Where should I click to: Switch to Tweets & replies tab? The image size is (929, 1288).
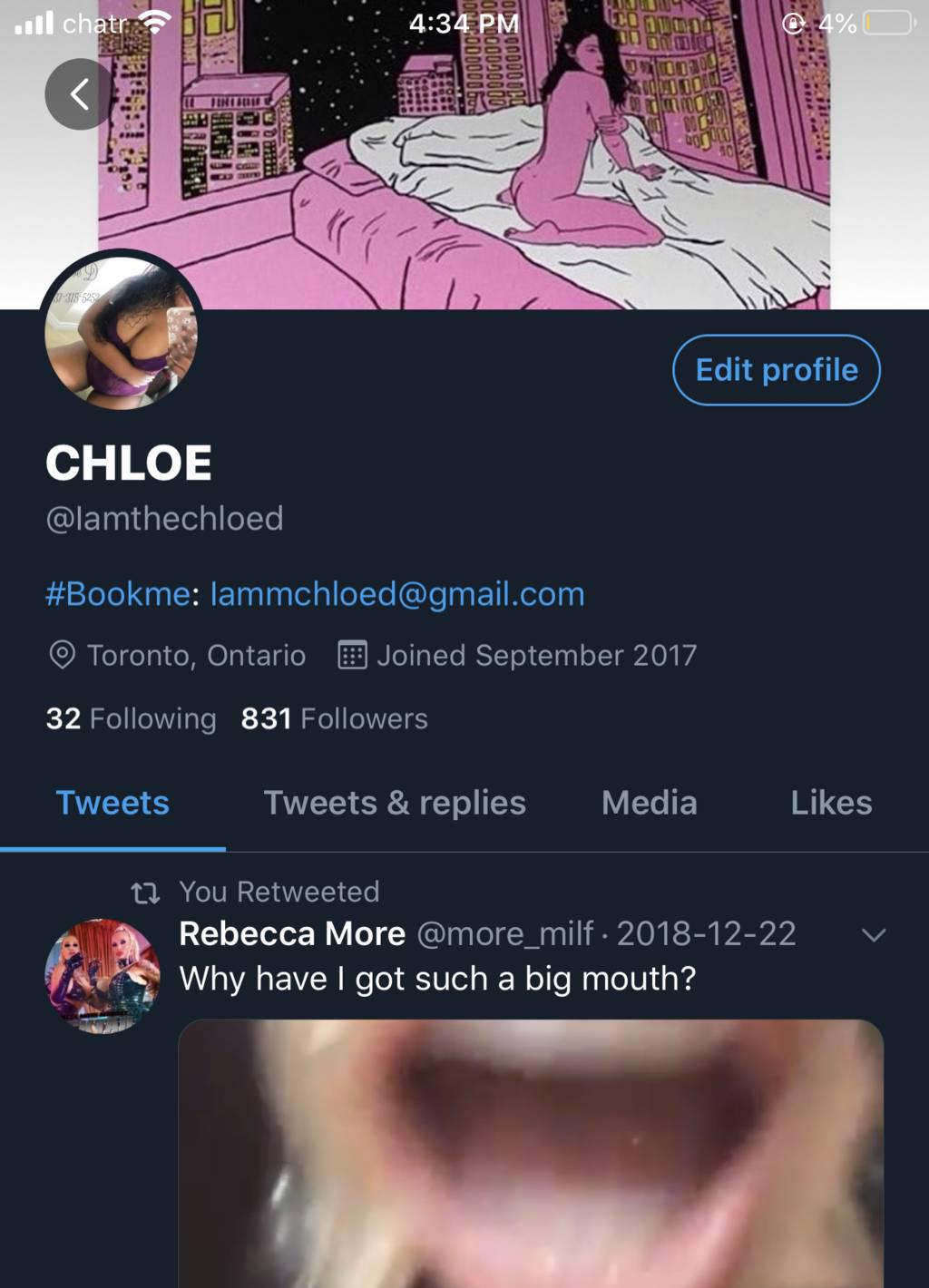[395, 803]
